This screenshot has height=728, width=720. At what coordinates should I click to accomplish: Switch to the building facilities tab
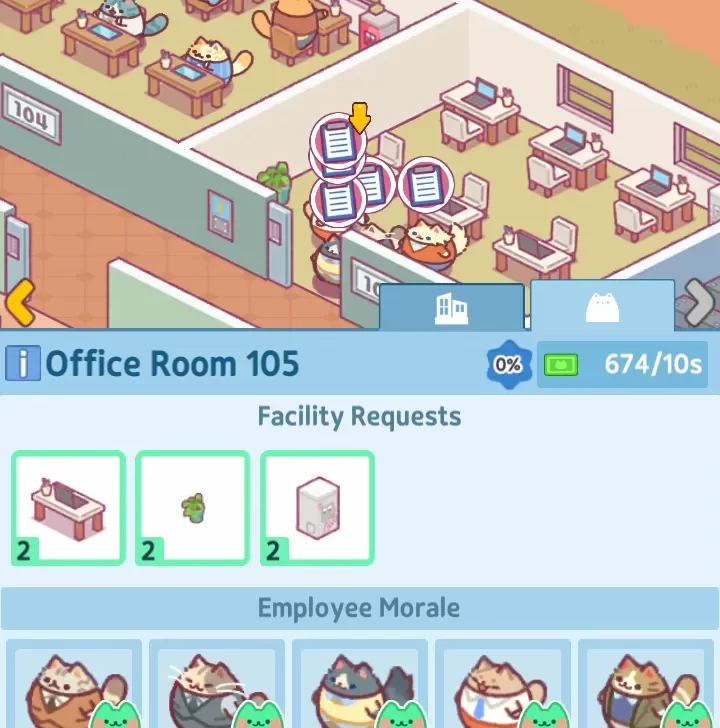point(451,308)
